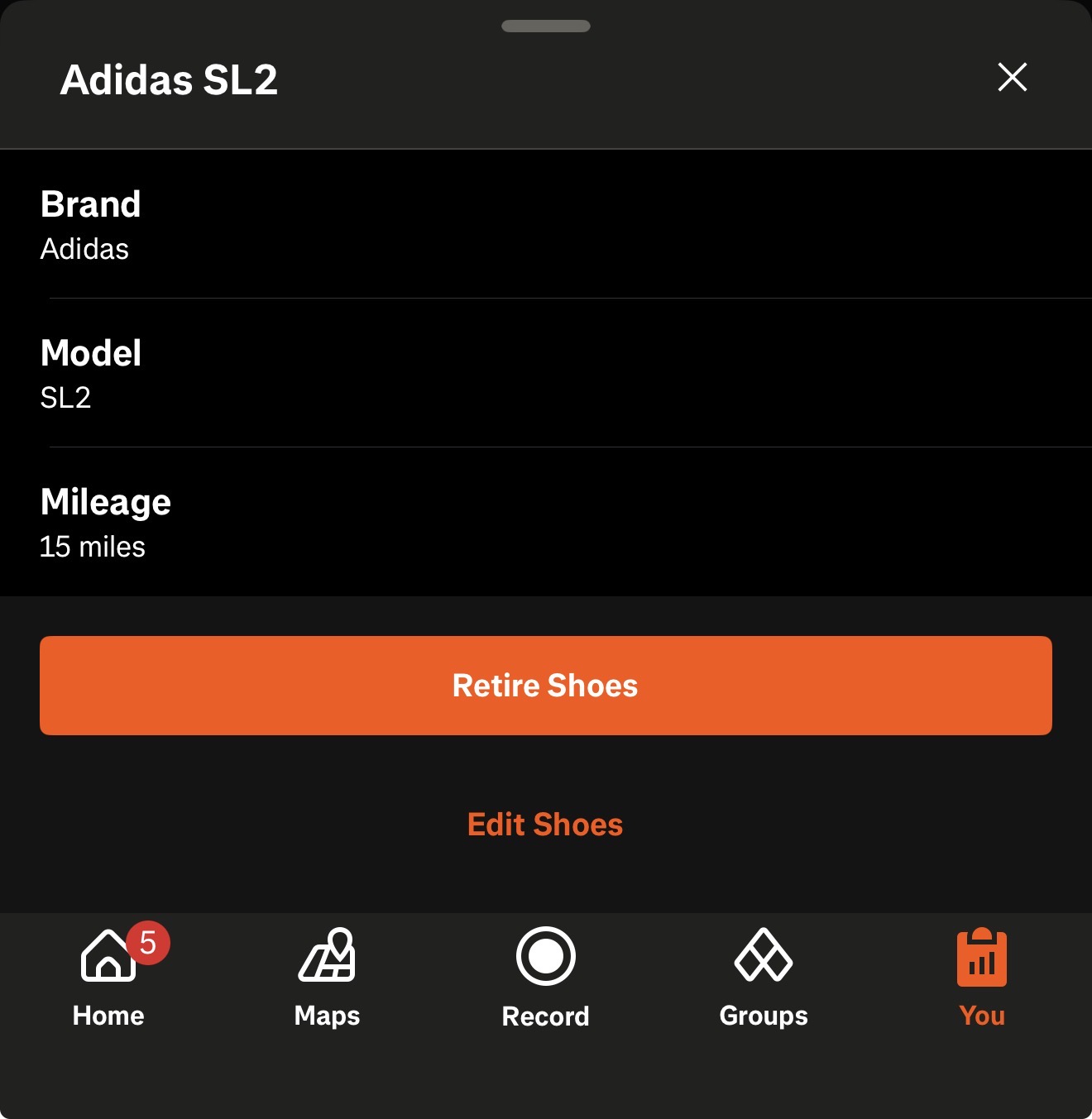Select Edit Shoes
This screenshot has height=1119, width=1092.
545,825
